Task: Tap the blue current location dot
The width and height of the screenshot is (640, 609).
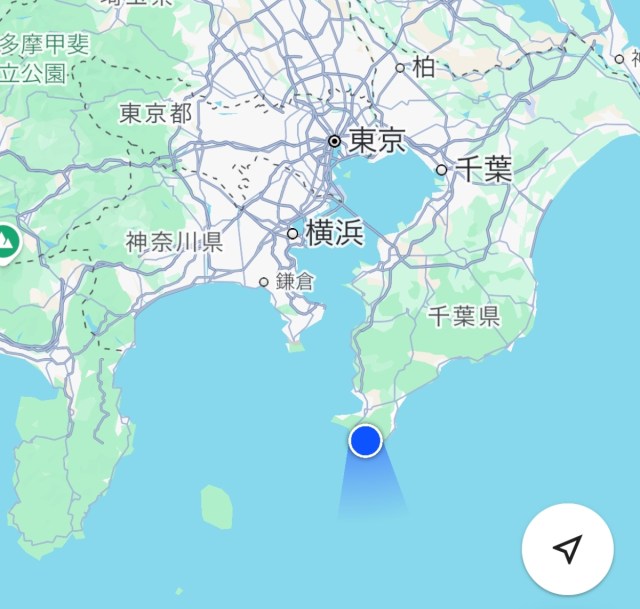Action: point(366,440)
